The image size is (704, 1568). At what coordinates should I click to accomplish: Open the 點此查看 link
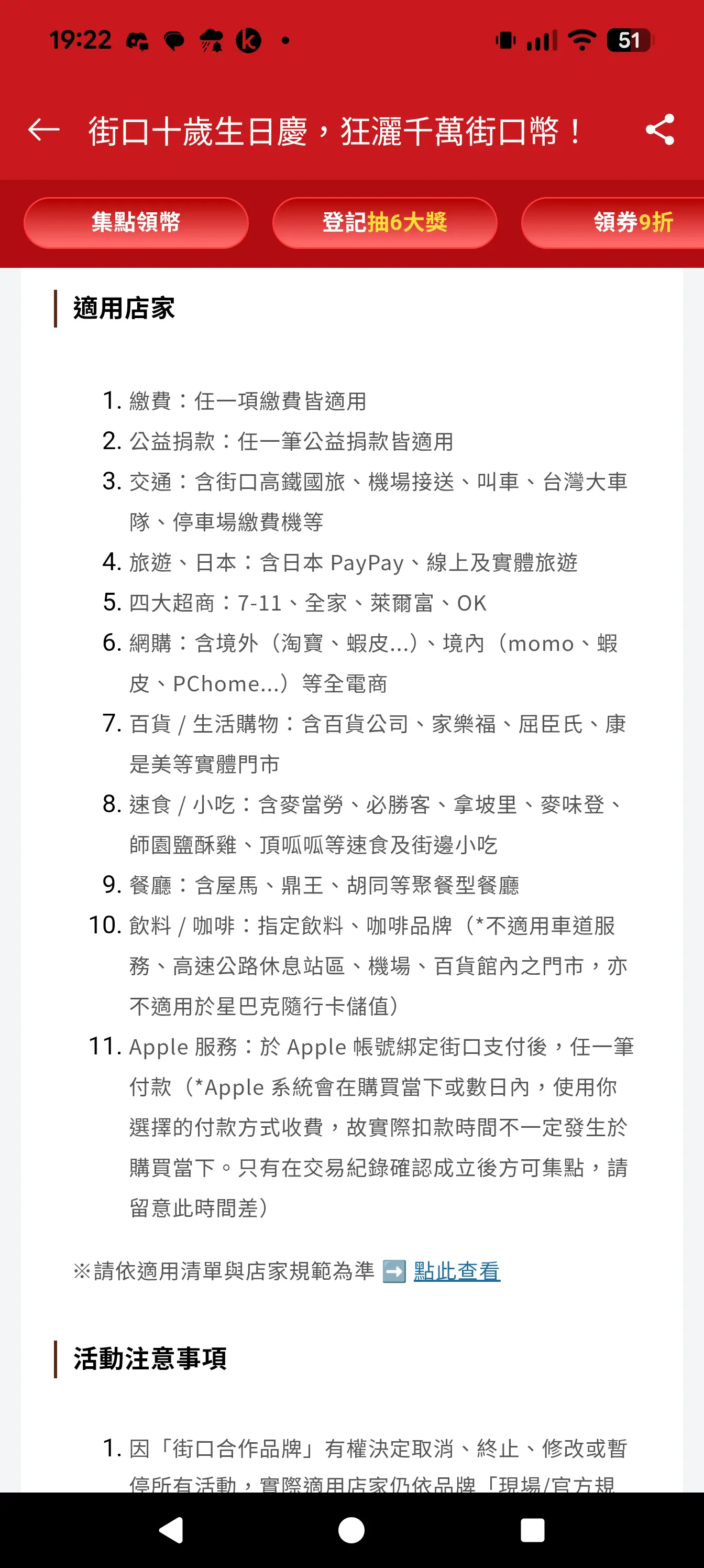coord(456,1271)
